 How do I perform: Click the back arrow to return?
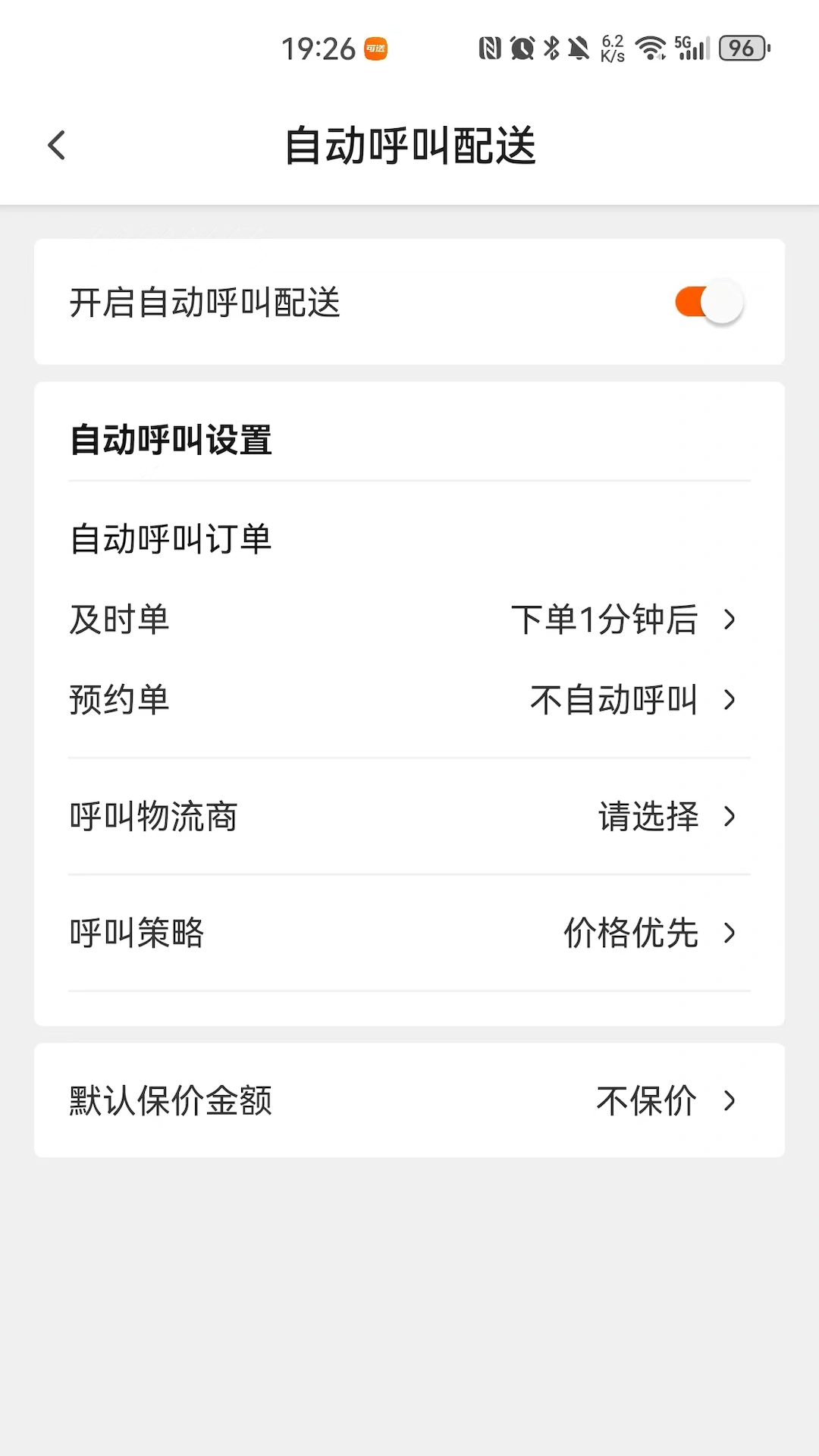57,144
